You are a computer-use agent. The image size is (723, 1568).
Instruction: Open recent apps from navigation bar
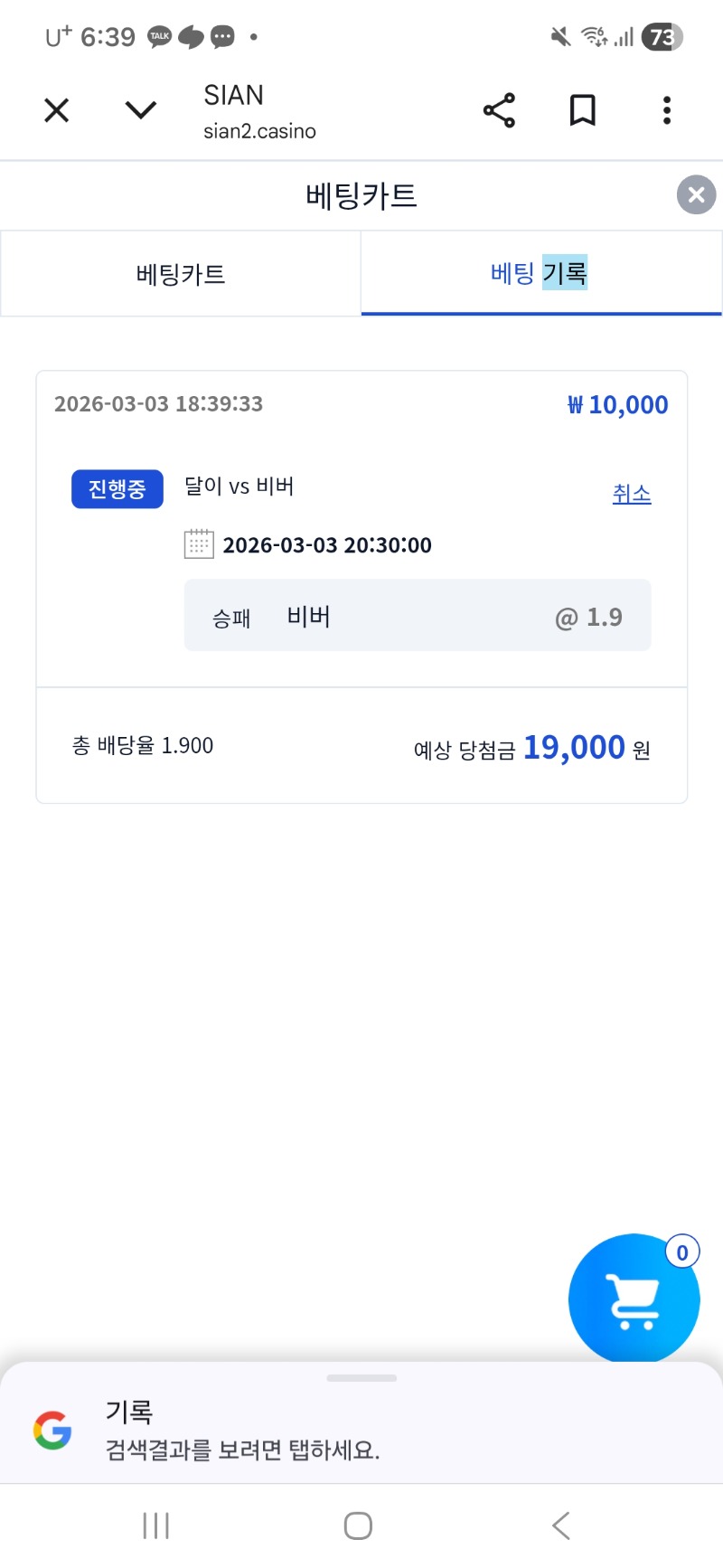coord(156,1525)
